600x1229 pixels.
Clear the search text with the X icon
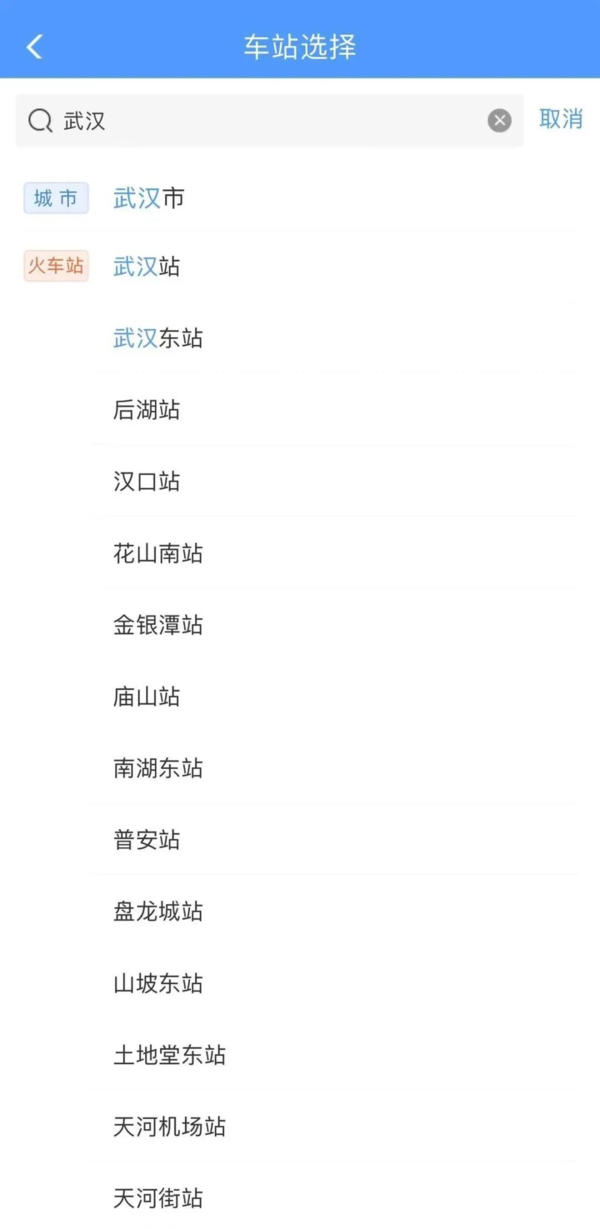(499, 121)
